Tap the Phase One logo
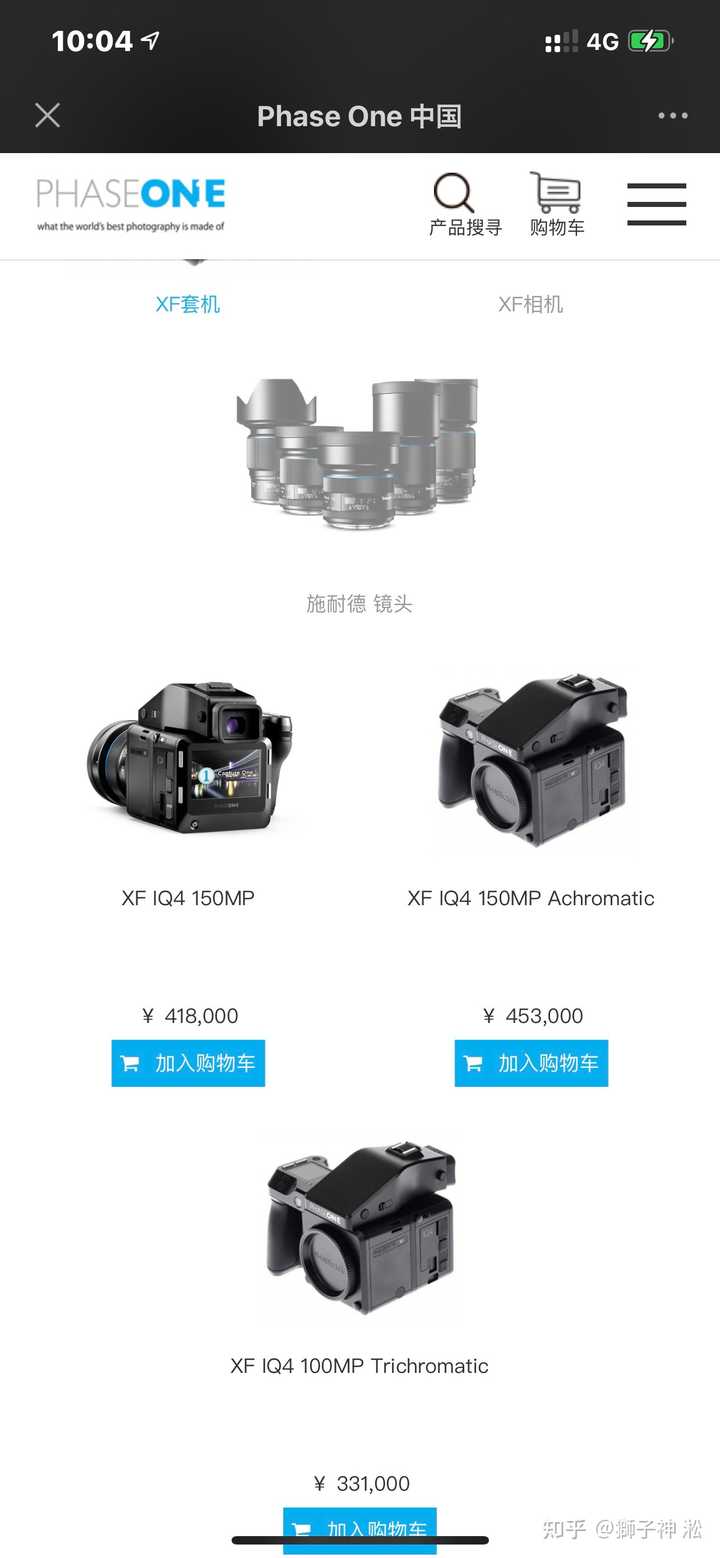This screenshot has height=1558, width=720. coord(130,204)
